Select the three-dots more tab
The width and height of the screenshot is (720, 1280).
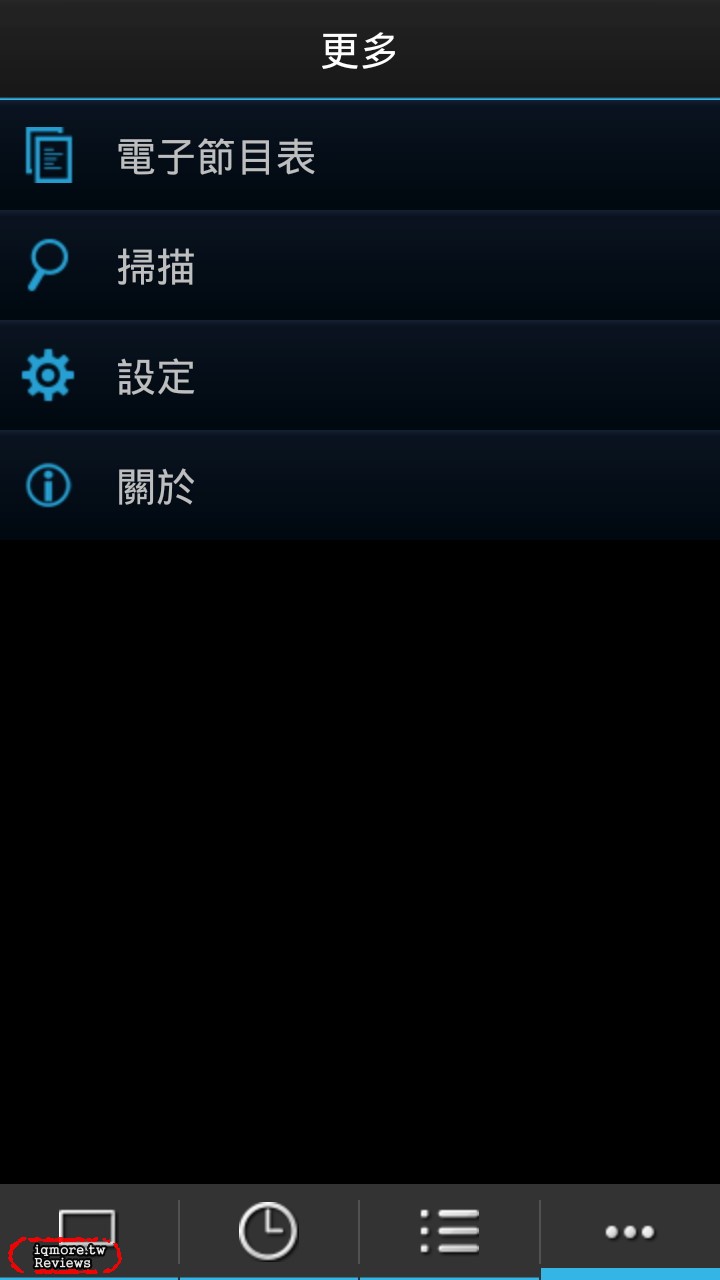coord(630,1231)
